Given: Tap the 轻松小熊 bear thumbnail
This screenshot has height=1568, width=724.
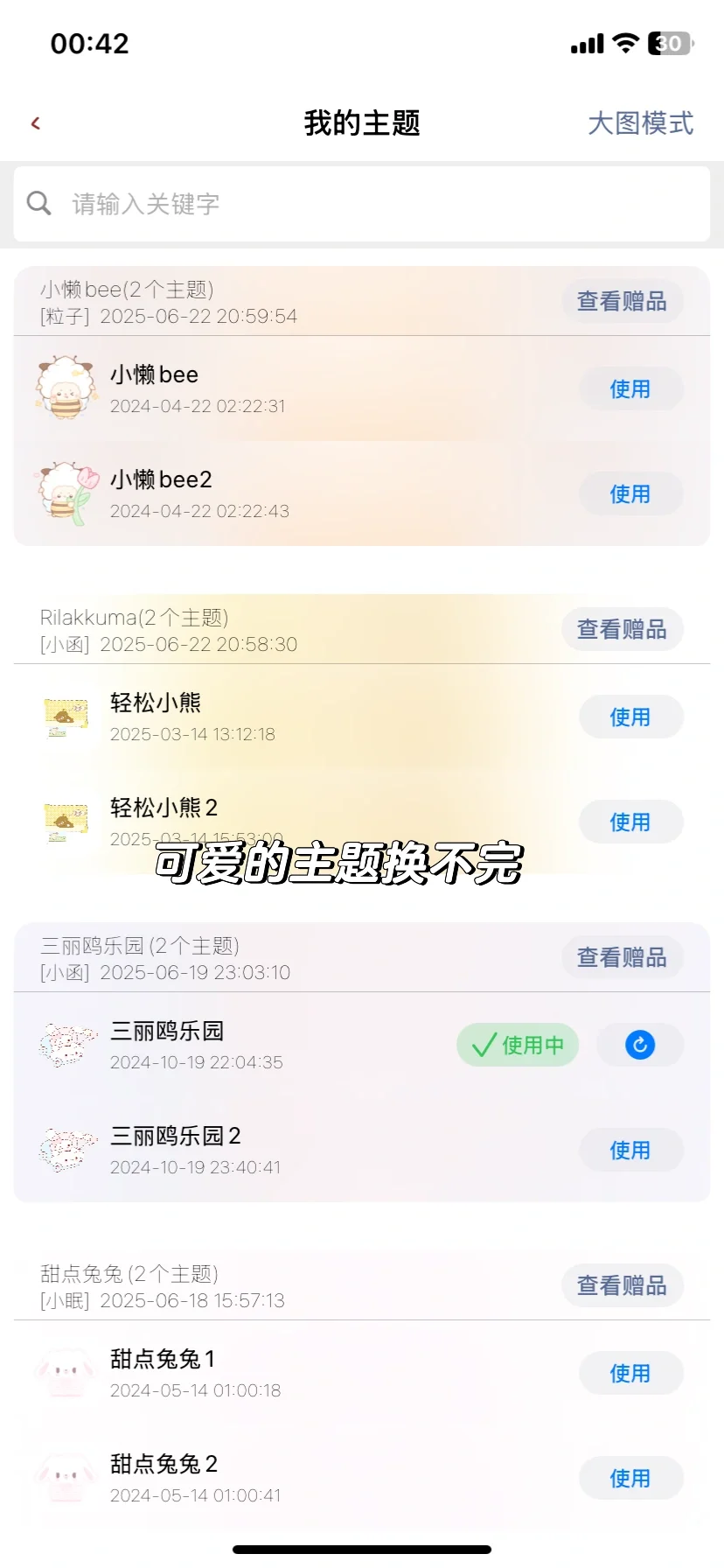Looking at the screenshot, I should click(65, 717).
